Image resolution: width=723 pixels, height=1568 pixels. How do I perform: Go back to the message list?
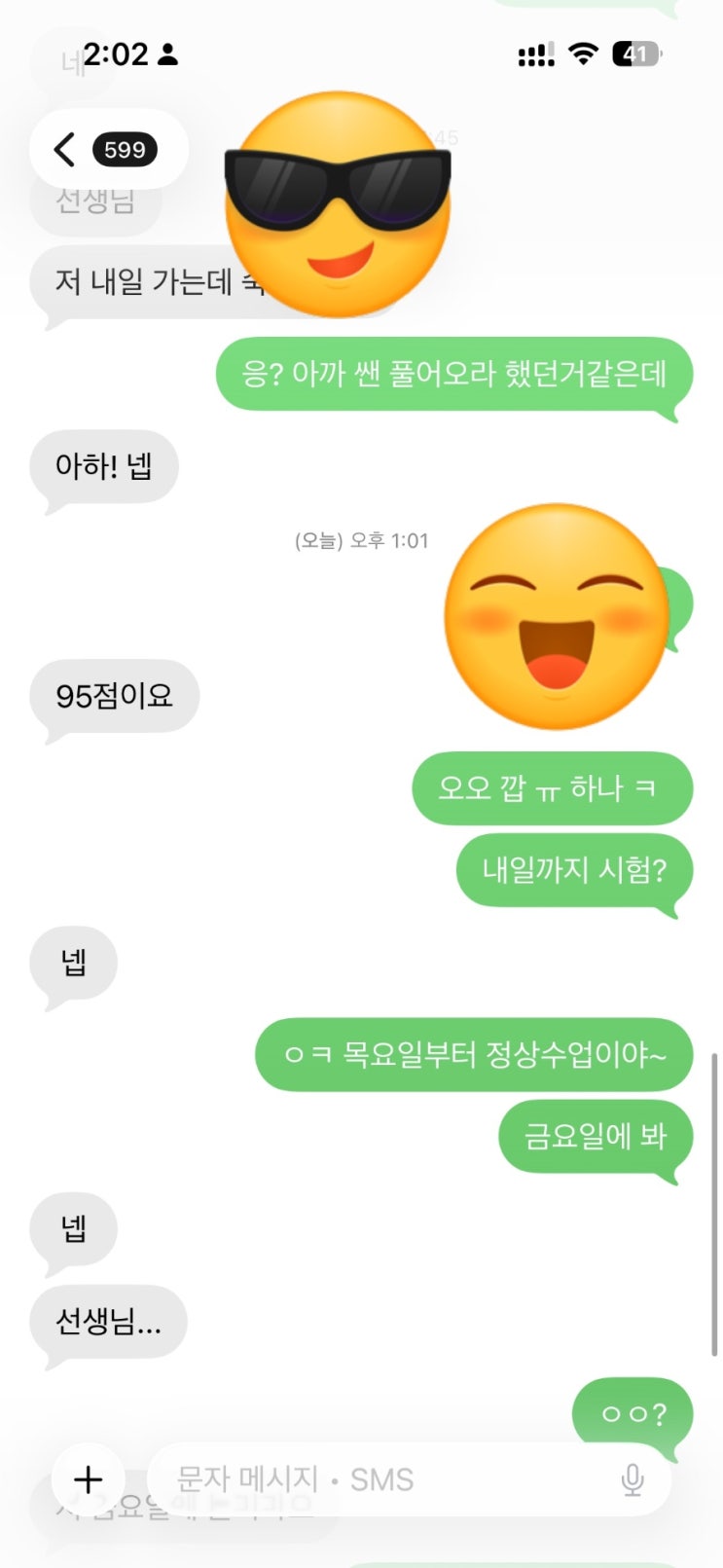tap(66, 149)
